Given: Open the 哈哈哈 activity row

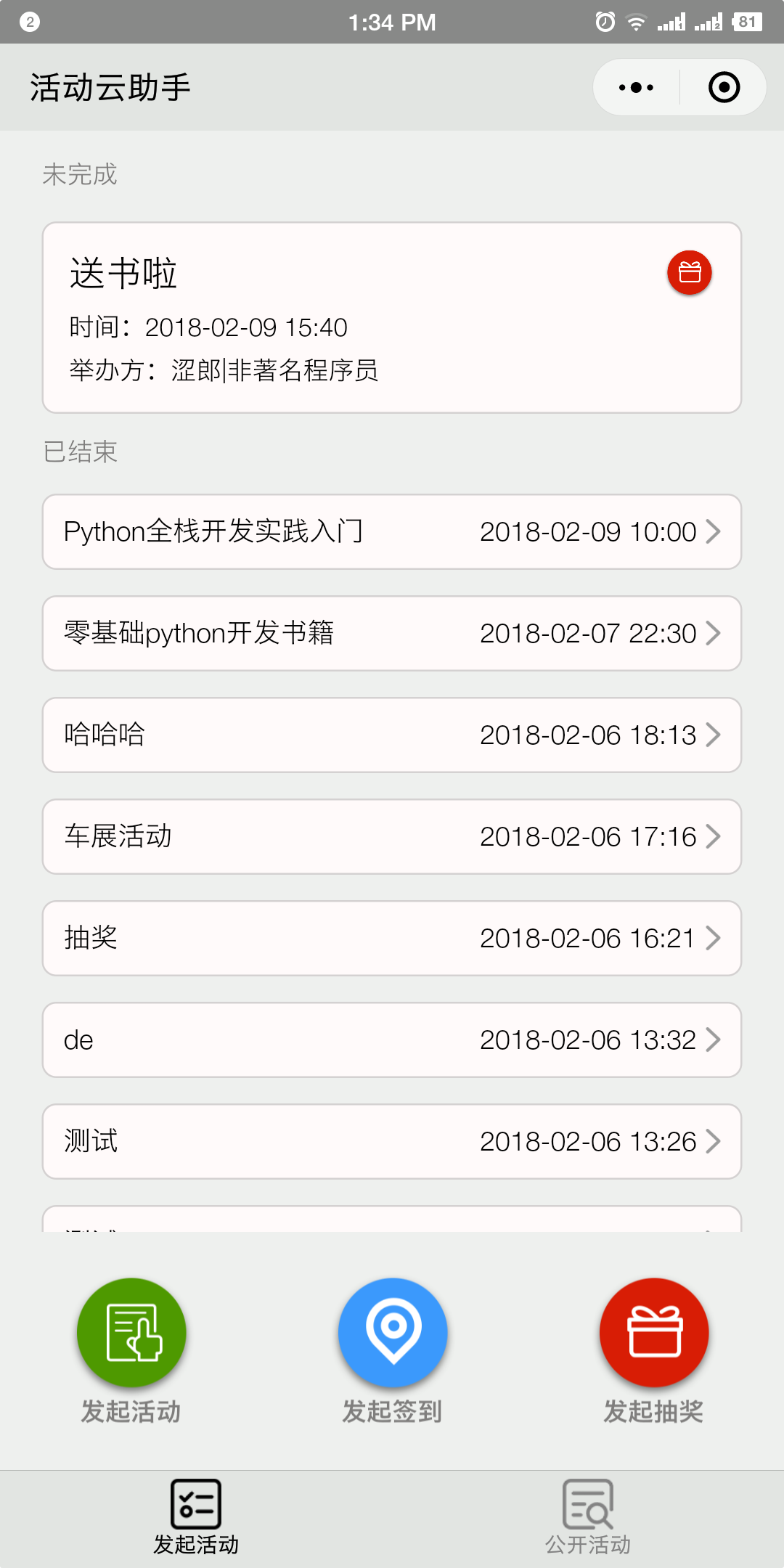Looking at the screenshot, I should (x=392, y=735).
